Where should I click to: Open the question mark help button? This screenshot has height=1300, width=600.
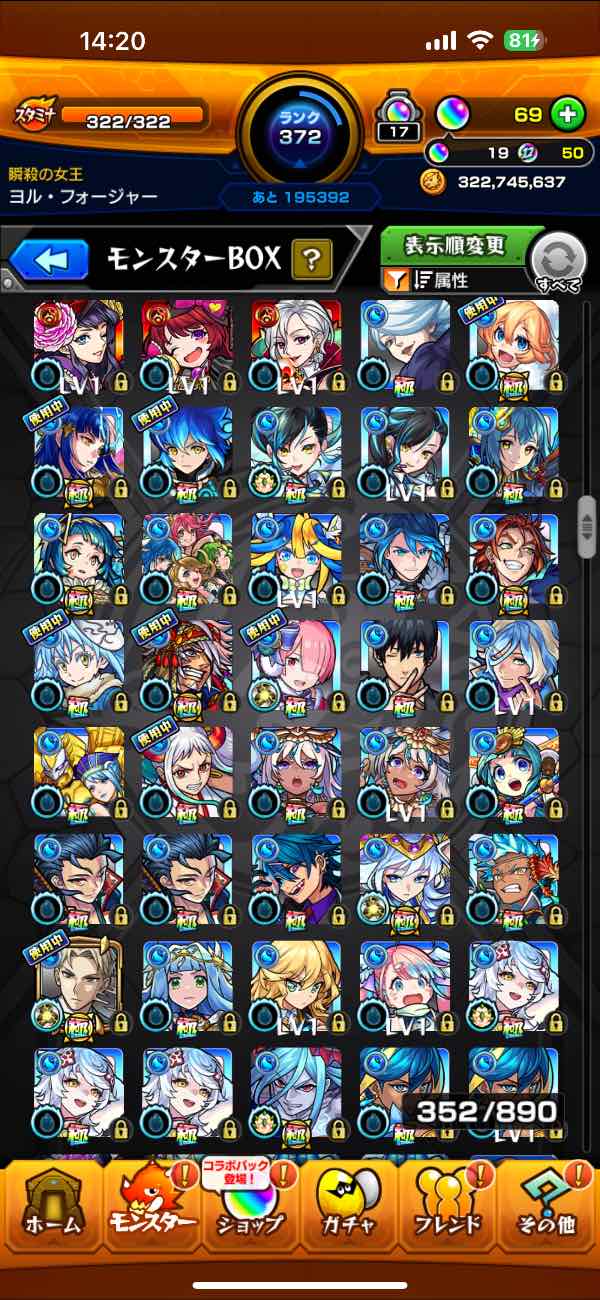pos(312,261)
